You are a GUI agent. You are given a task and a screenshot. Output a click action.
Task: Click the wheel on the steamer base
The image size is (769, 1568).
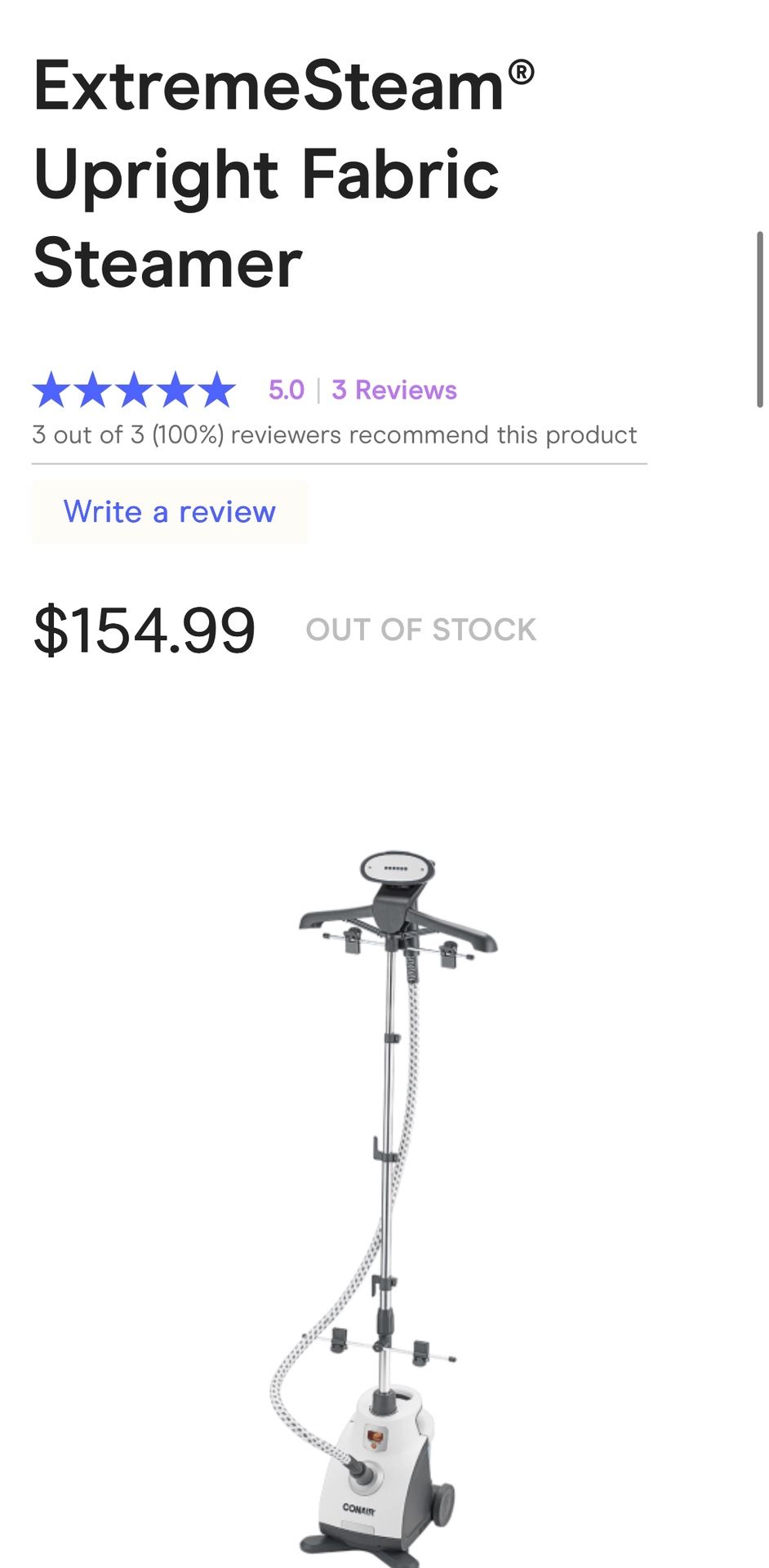click(x=443, y=1506)
